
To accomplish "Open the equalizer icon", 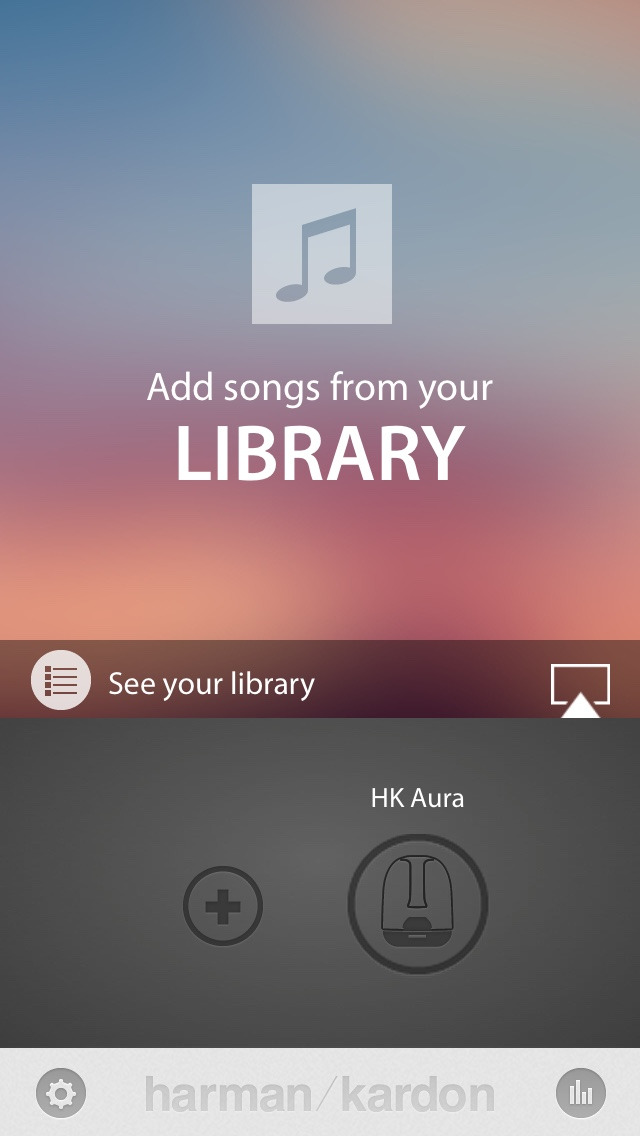I will 581,1093.
